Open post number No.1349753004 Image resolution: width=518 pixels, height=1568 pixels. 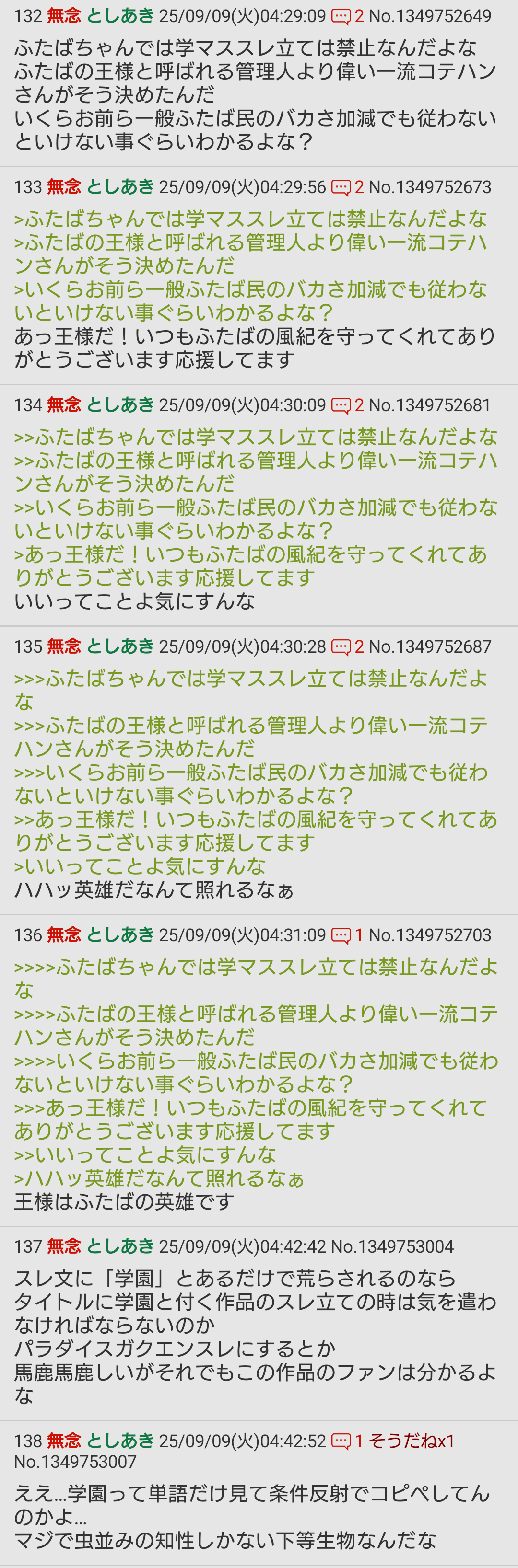tap(392, 1247)
